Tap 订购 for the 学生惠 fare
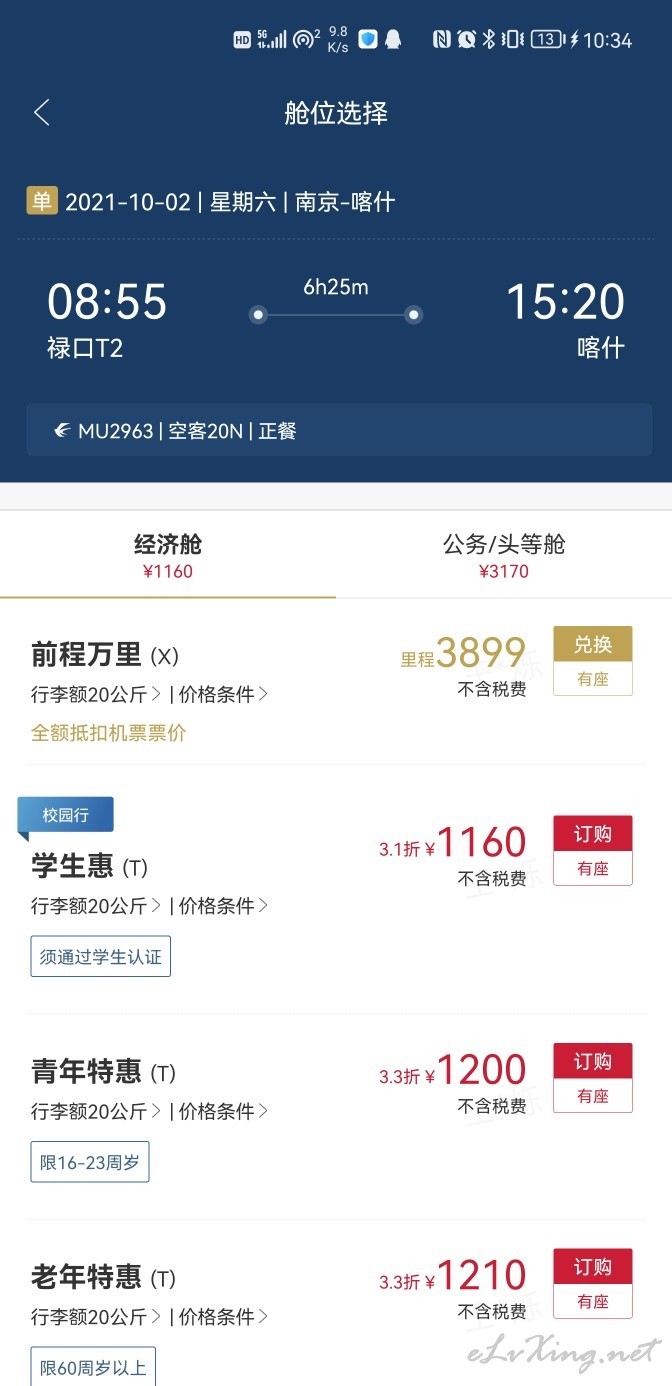 [x=593, y=834]
